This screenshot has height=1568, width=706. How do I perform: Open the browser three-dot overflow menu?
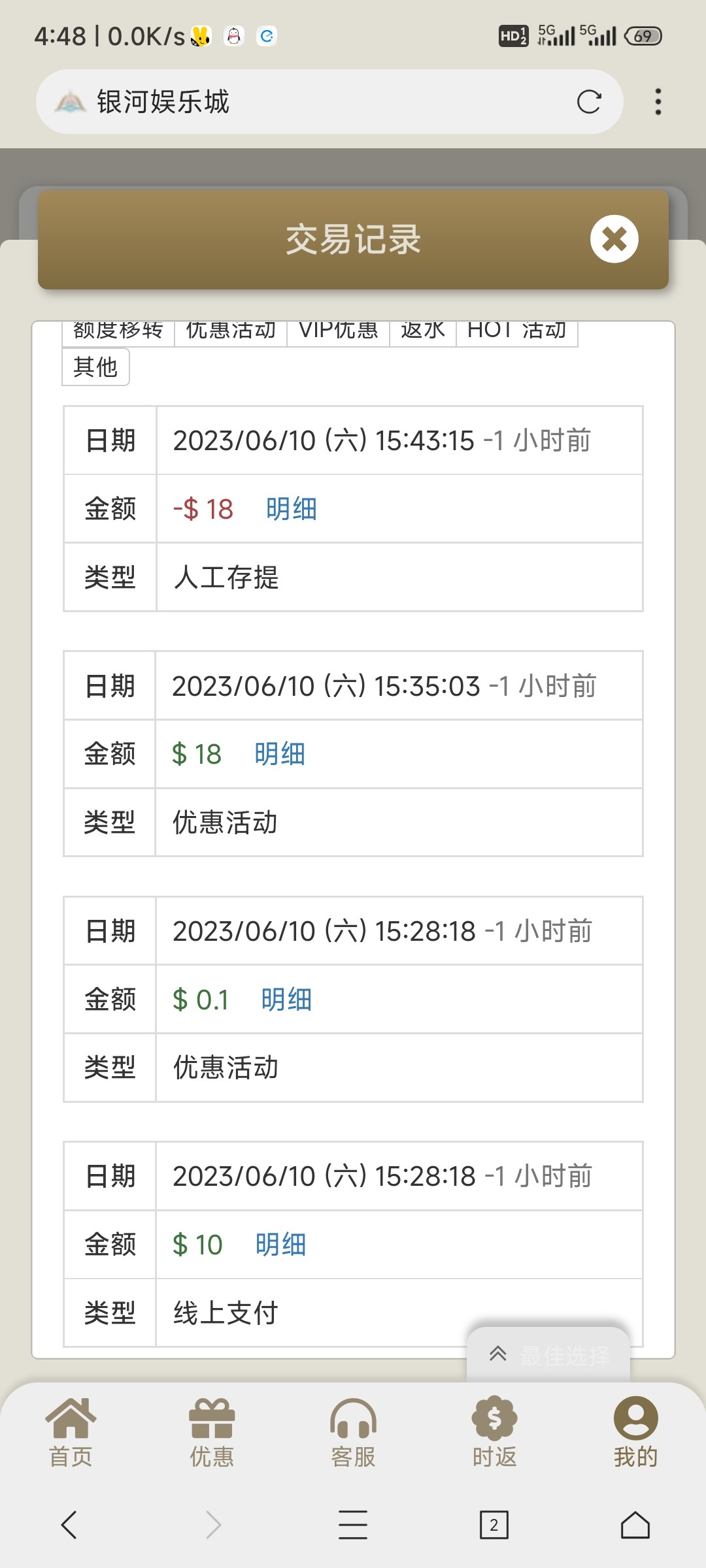tap(658, 101)
